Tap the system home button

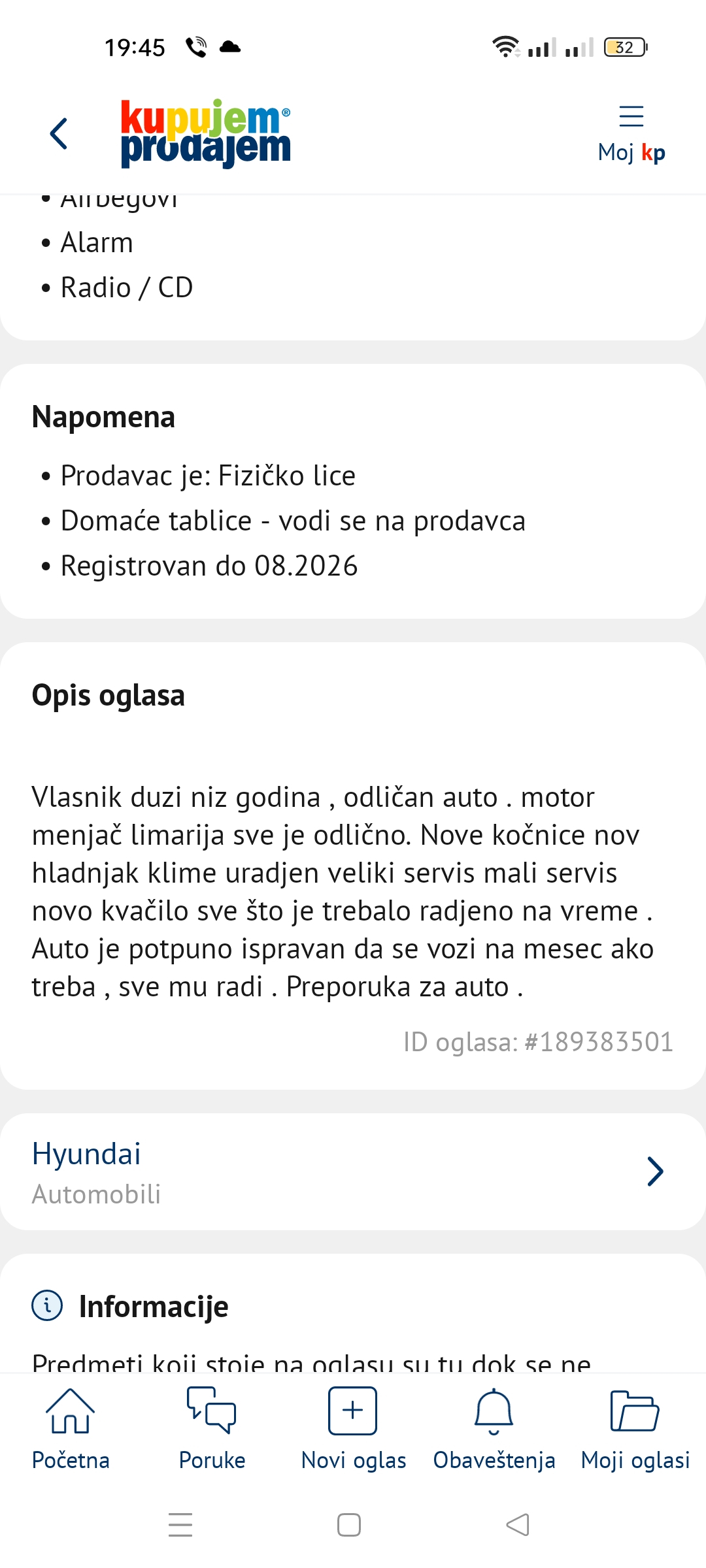tap(349, 1525)
